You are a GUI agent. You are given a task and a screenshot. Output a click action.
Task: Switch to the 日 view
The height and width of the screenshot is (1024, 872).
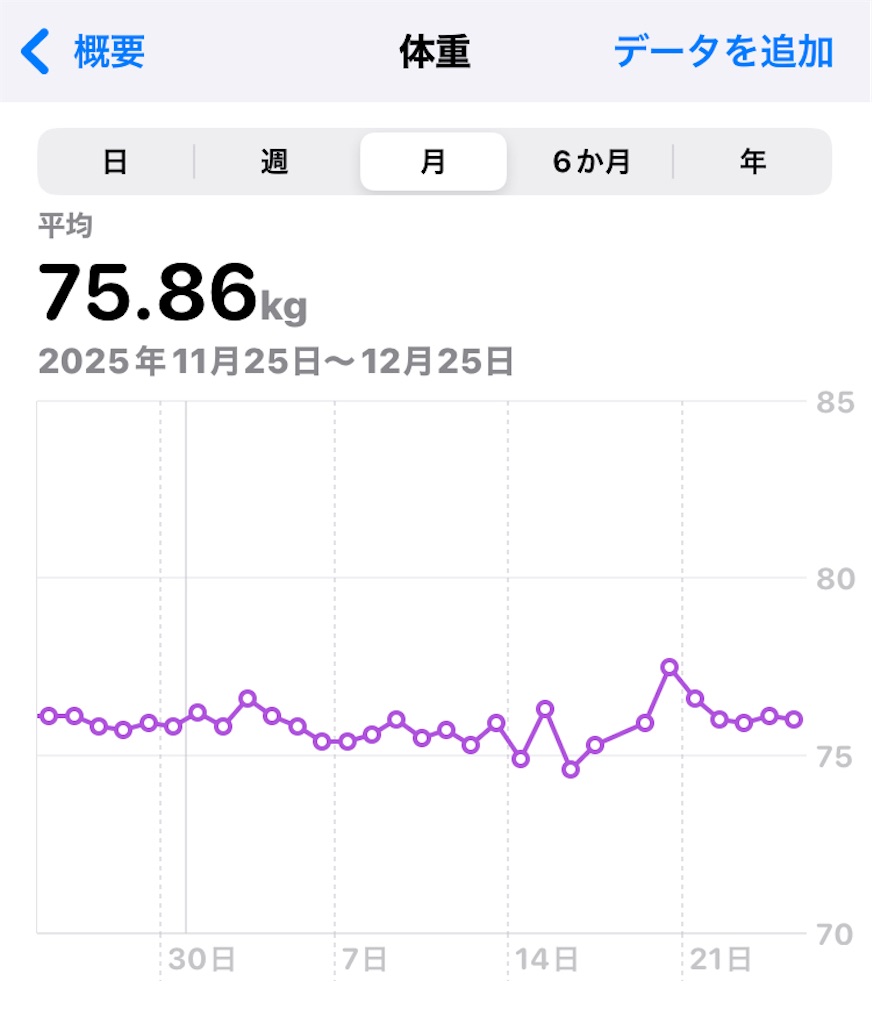pyautogui.click(x=116, y=162)
